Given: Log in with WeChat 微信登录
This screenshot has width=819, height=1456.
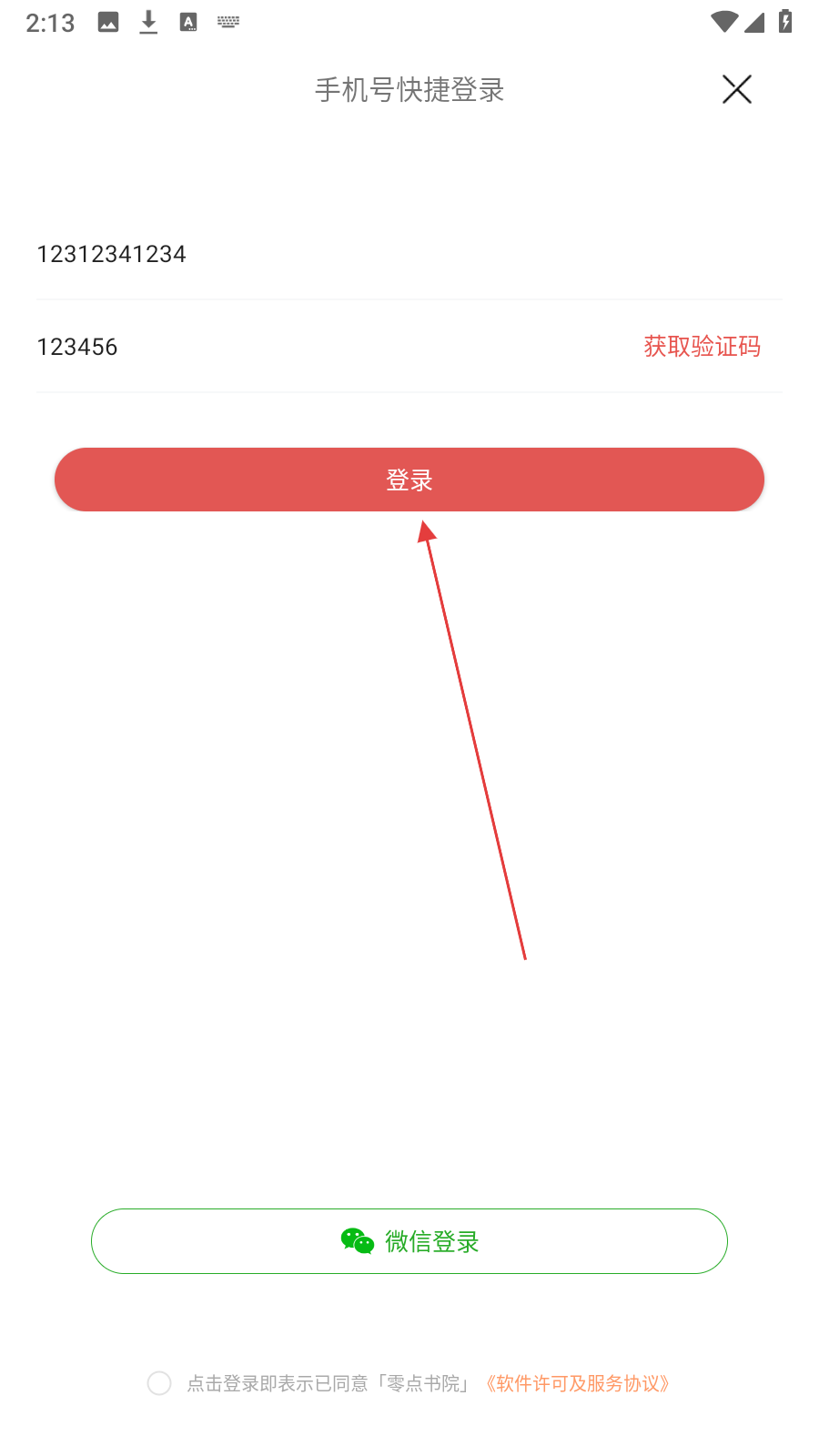Looking at the screenshot, I should 409,1241.
